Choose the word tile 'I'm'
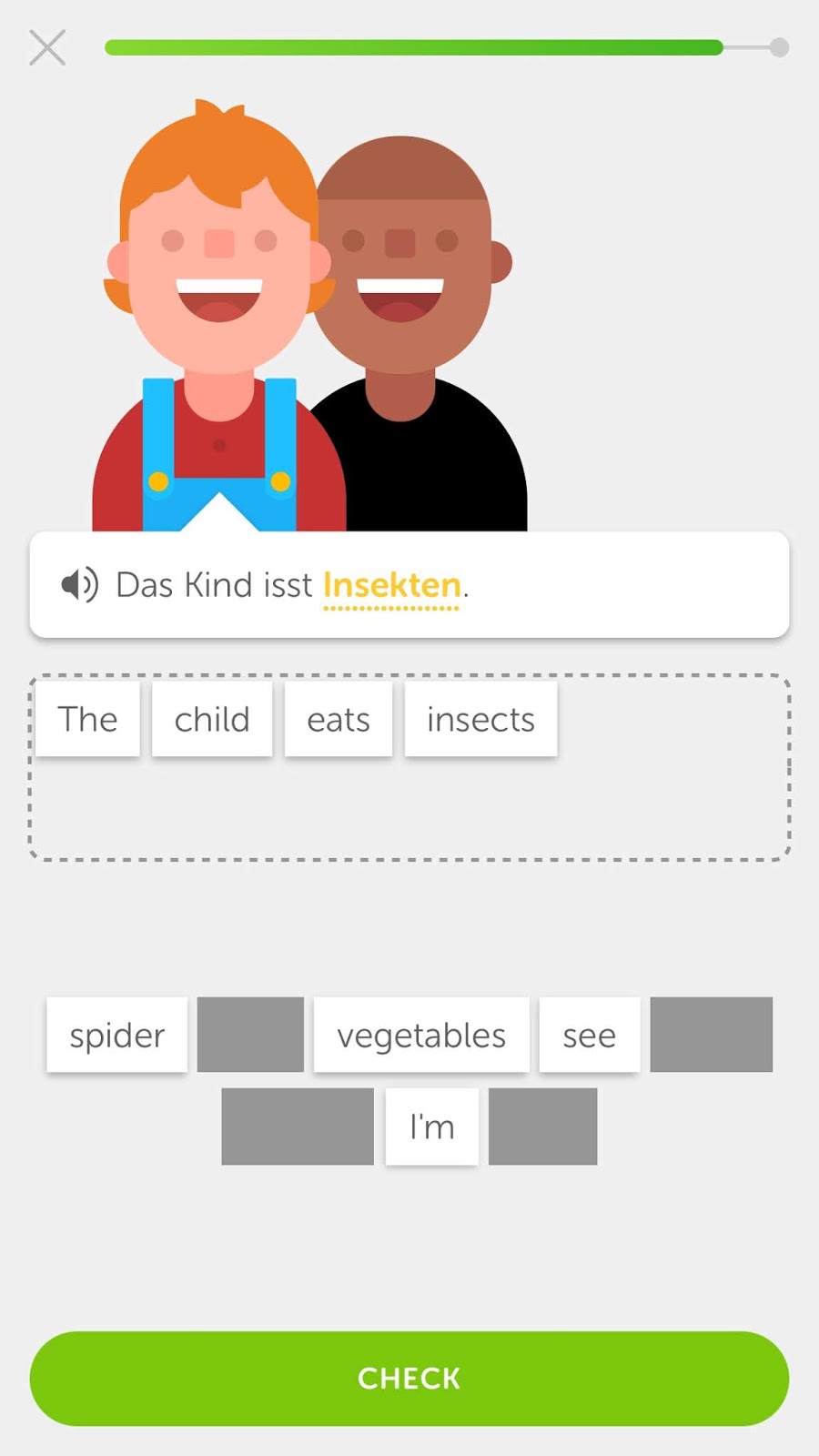The height and width of the screenshot is (1456, 819). click(432, 1127)
